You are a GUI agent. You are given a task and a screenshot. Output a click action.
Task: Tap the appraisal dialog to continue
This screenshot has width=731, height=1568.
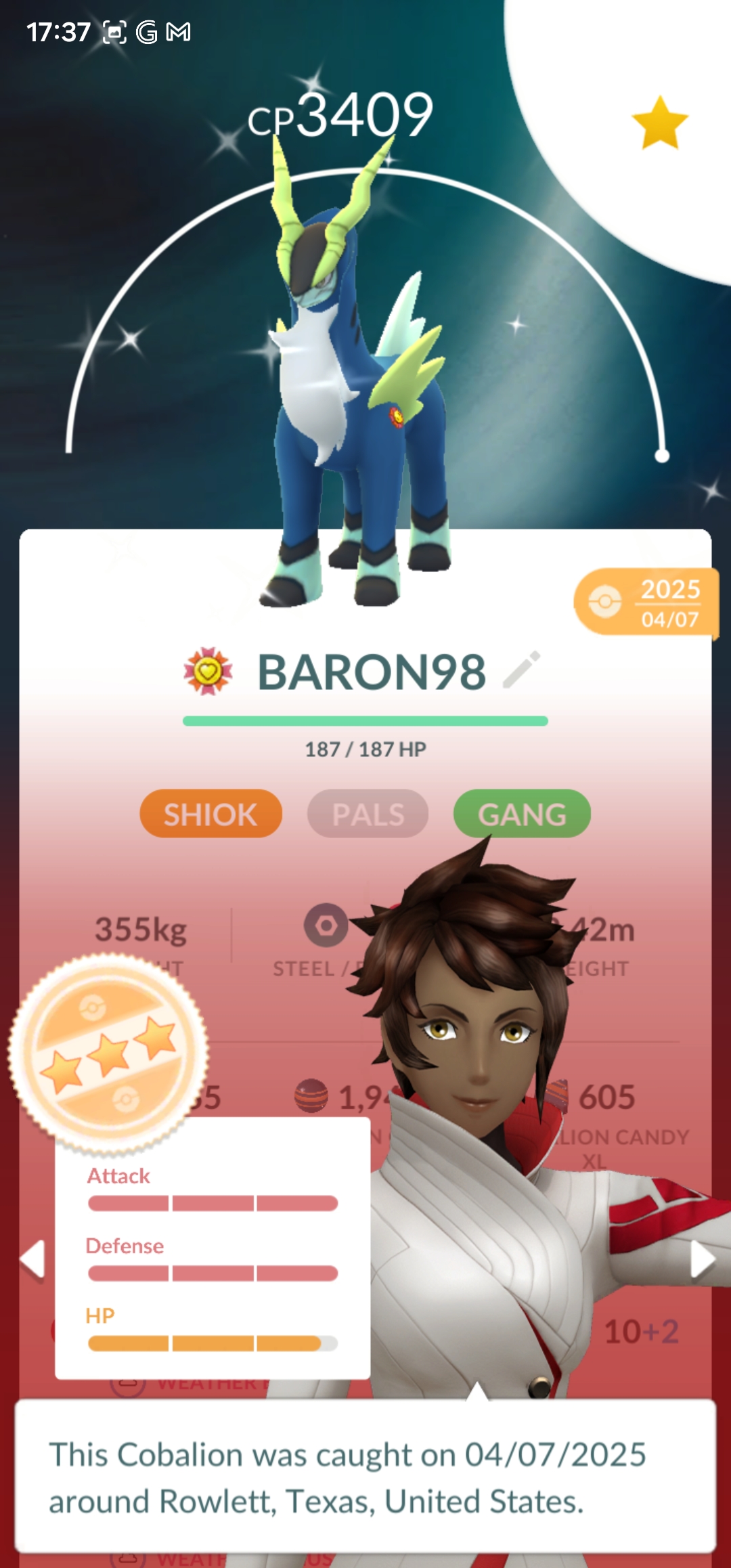[x=365, y=1477]
